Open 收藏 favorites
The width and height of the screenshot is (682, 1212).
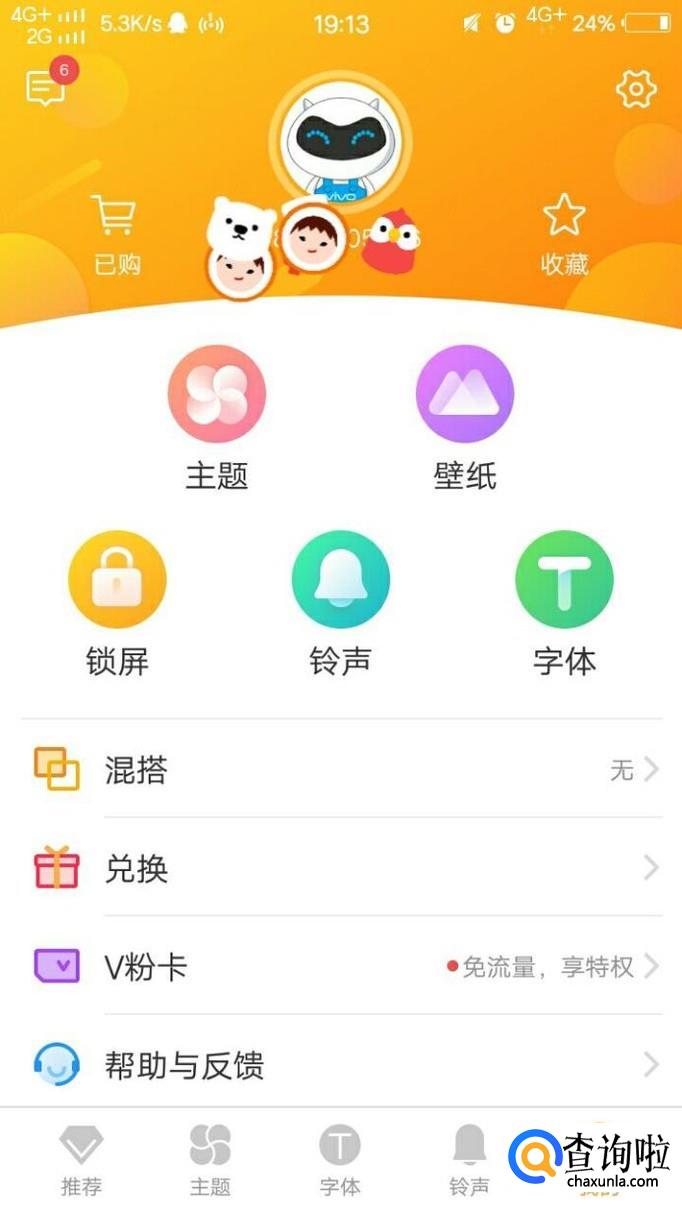[564, 235]
